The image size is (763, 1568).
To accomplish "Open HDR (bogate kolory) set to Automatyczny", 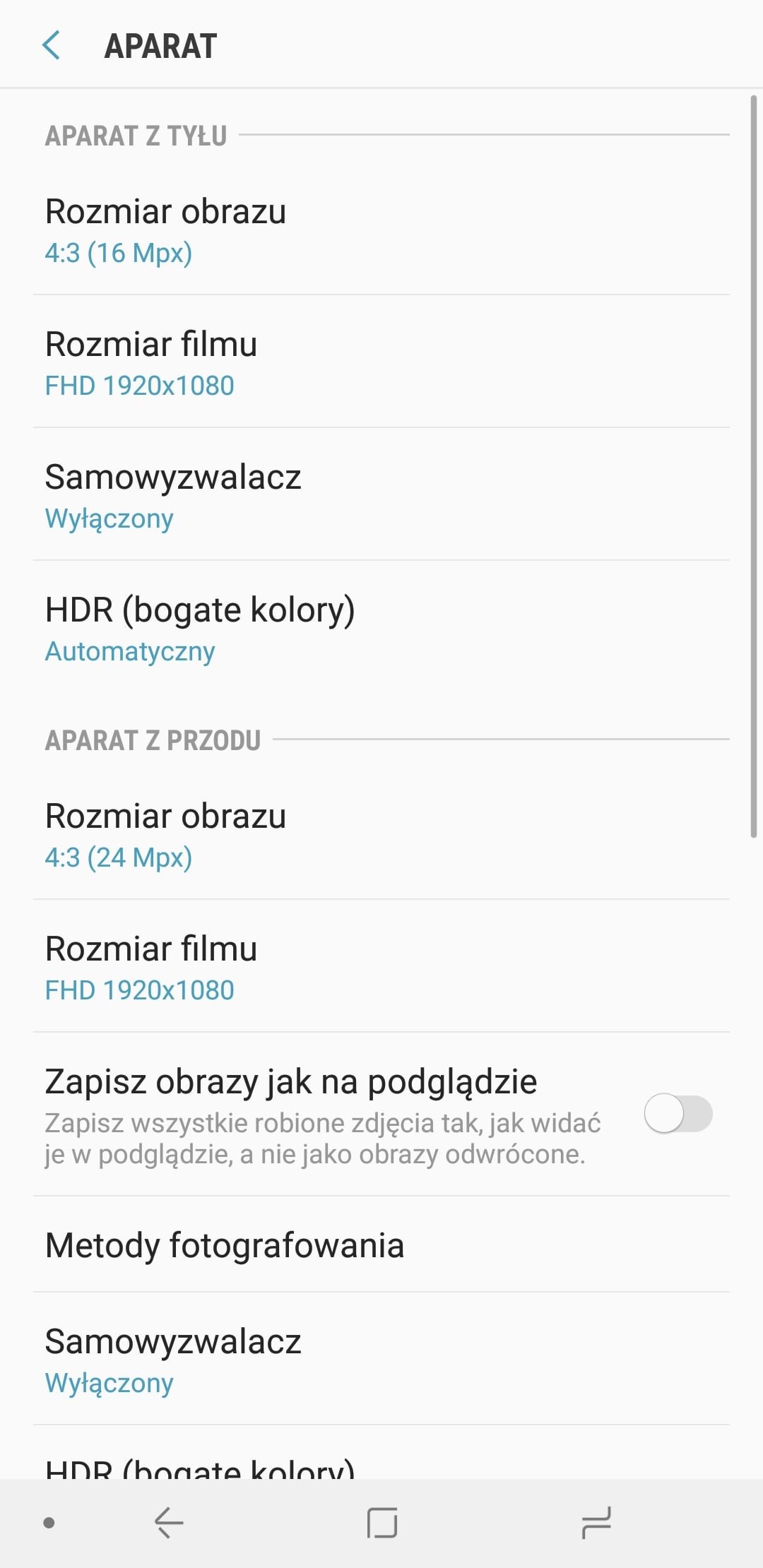I will click(x=381, y=627).
